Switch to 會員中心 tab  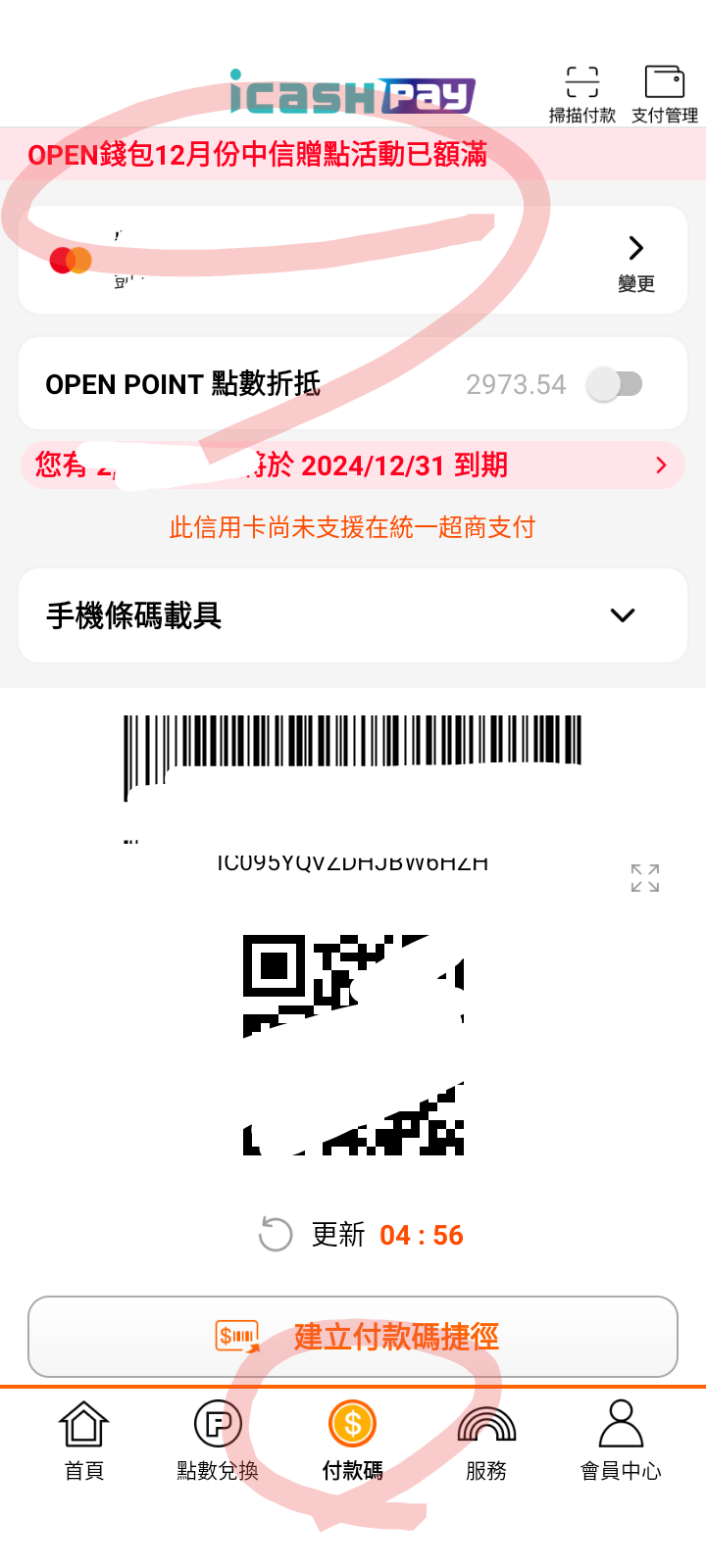pos(621,1438)
